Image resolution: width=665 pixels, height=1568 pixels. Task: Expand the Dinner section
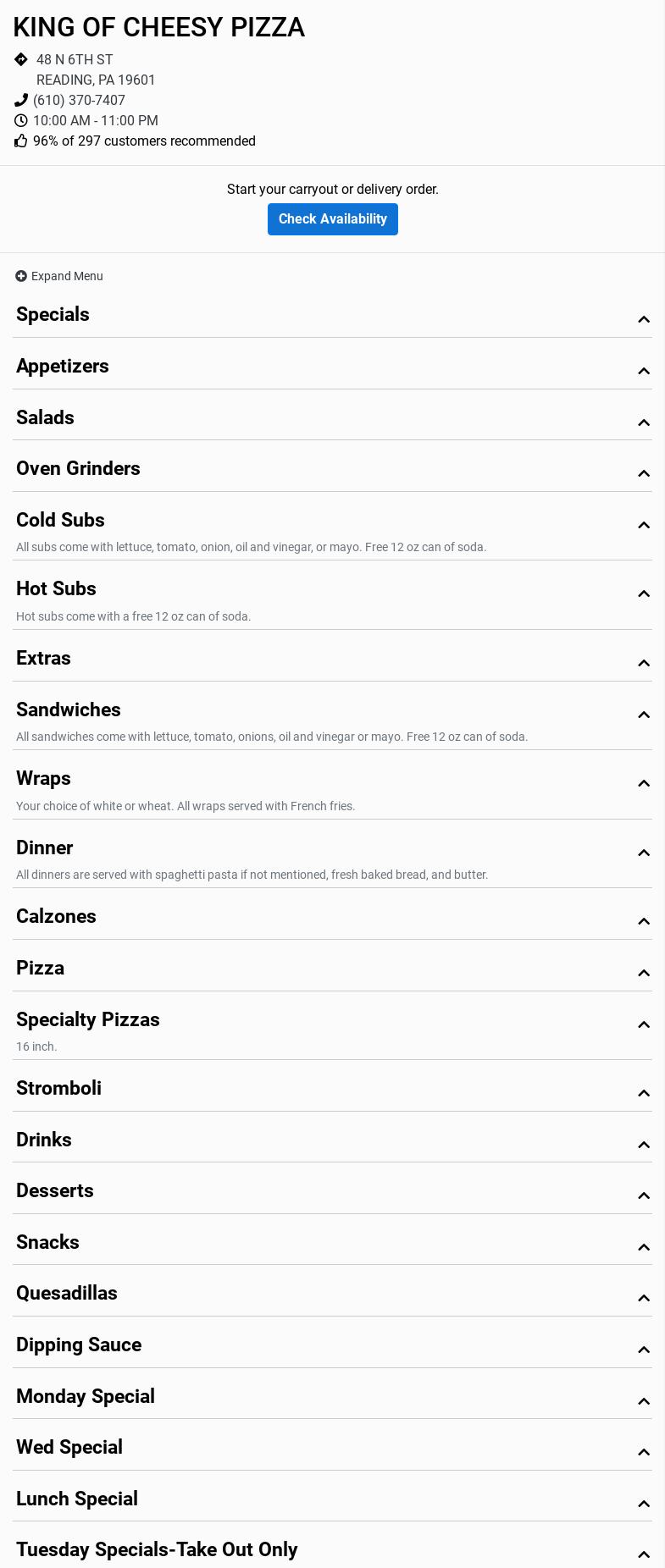click(x=332, y=848)
